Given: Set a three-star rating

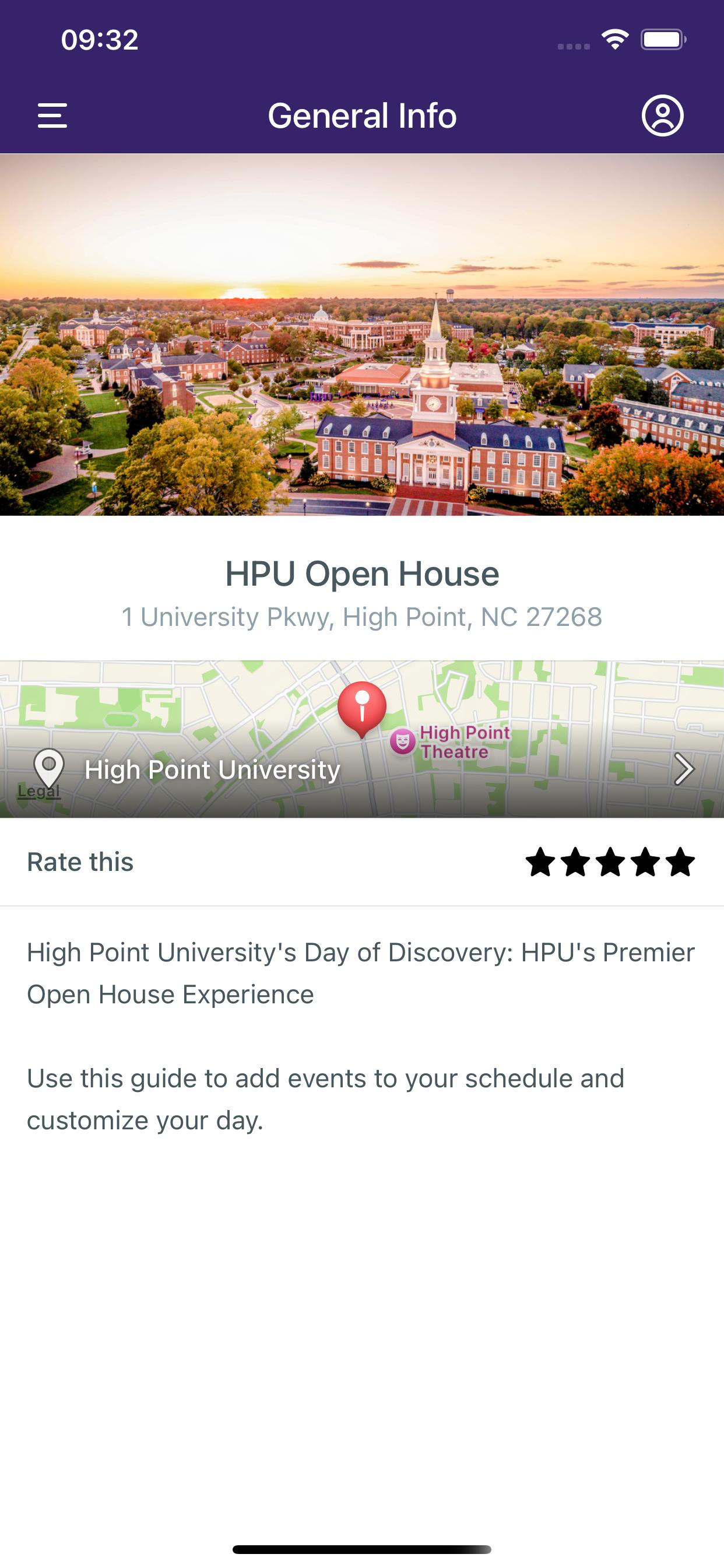Looking at the screenshot, I should pos(609,862).
